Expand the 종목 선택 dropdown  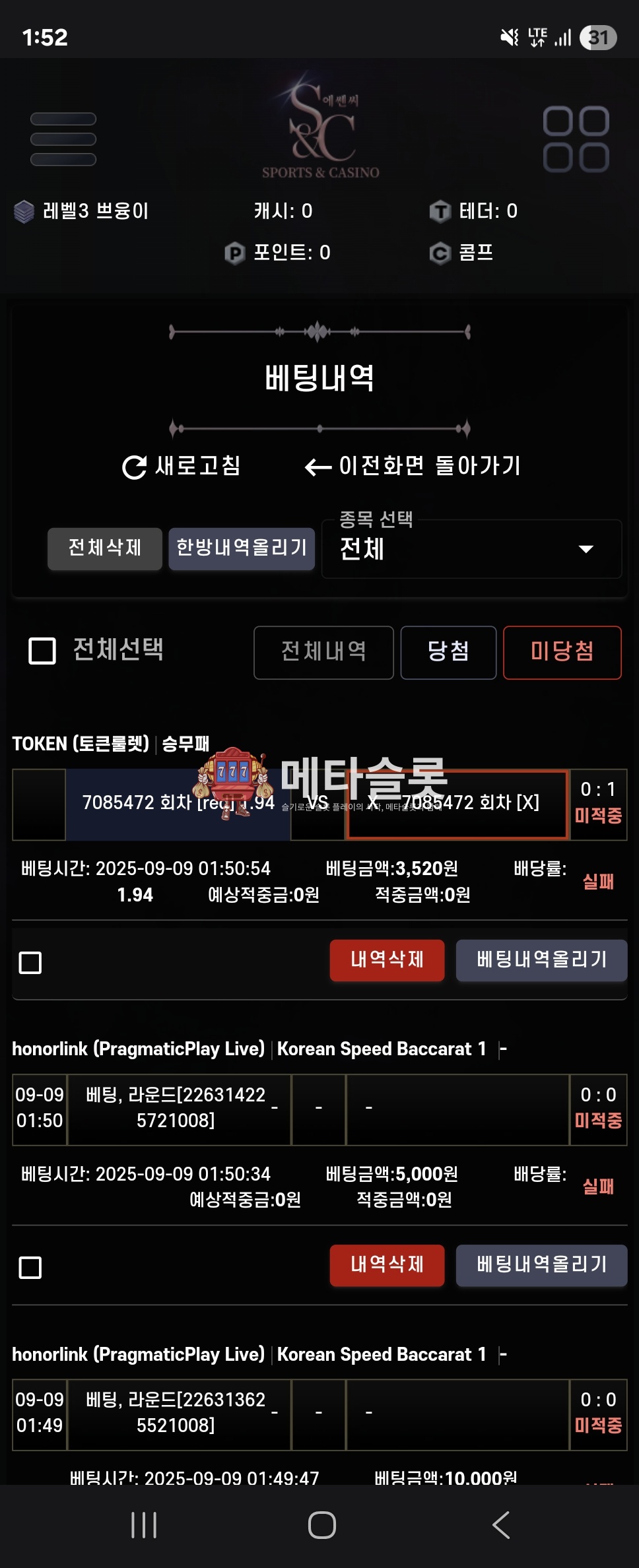point(471,549)
